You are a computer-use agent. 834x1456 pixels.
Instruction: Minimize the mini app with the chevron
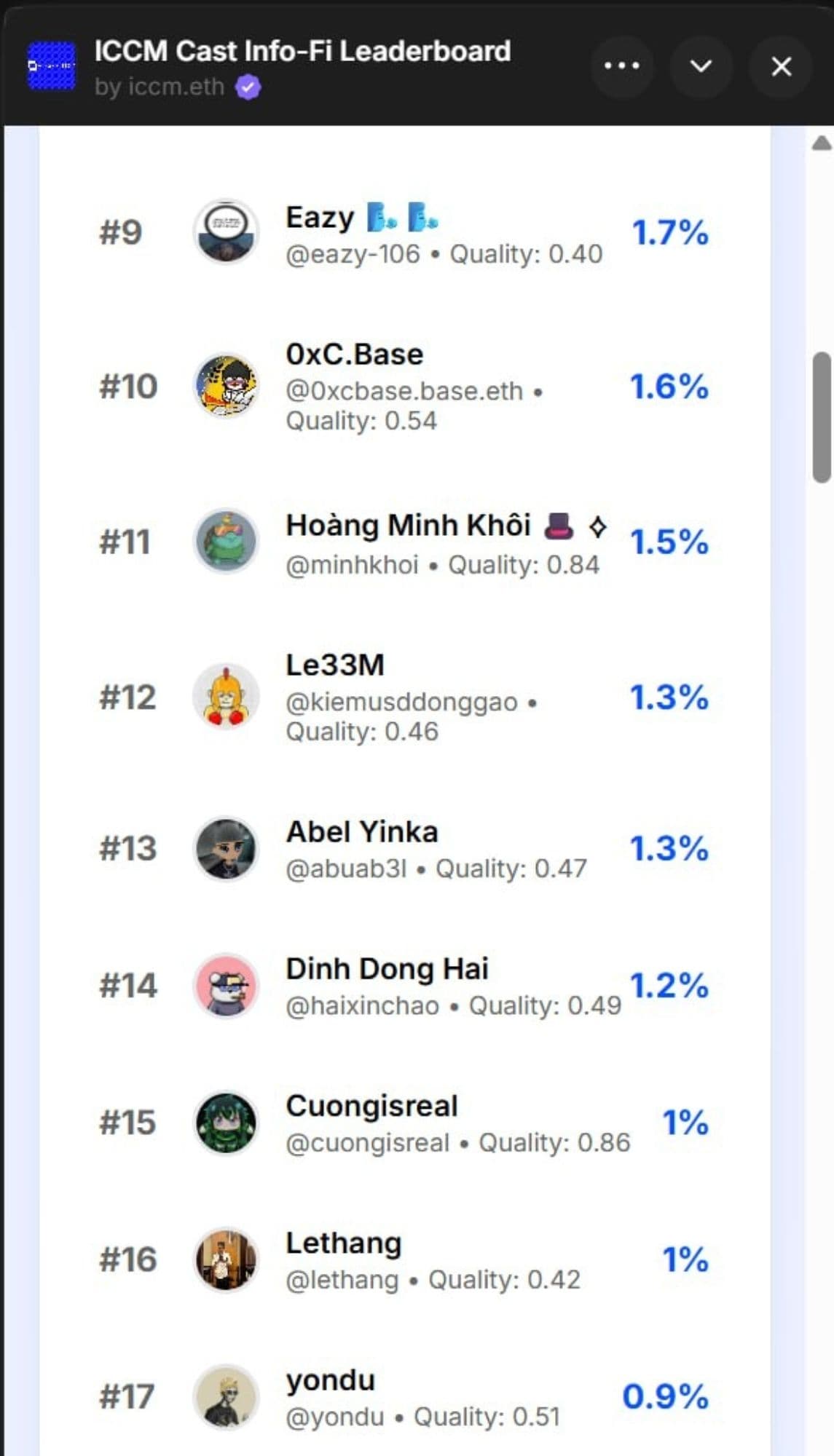(x=701, y=66)
